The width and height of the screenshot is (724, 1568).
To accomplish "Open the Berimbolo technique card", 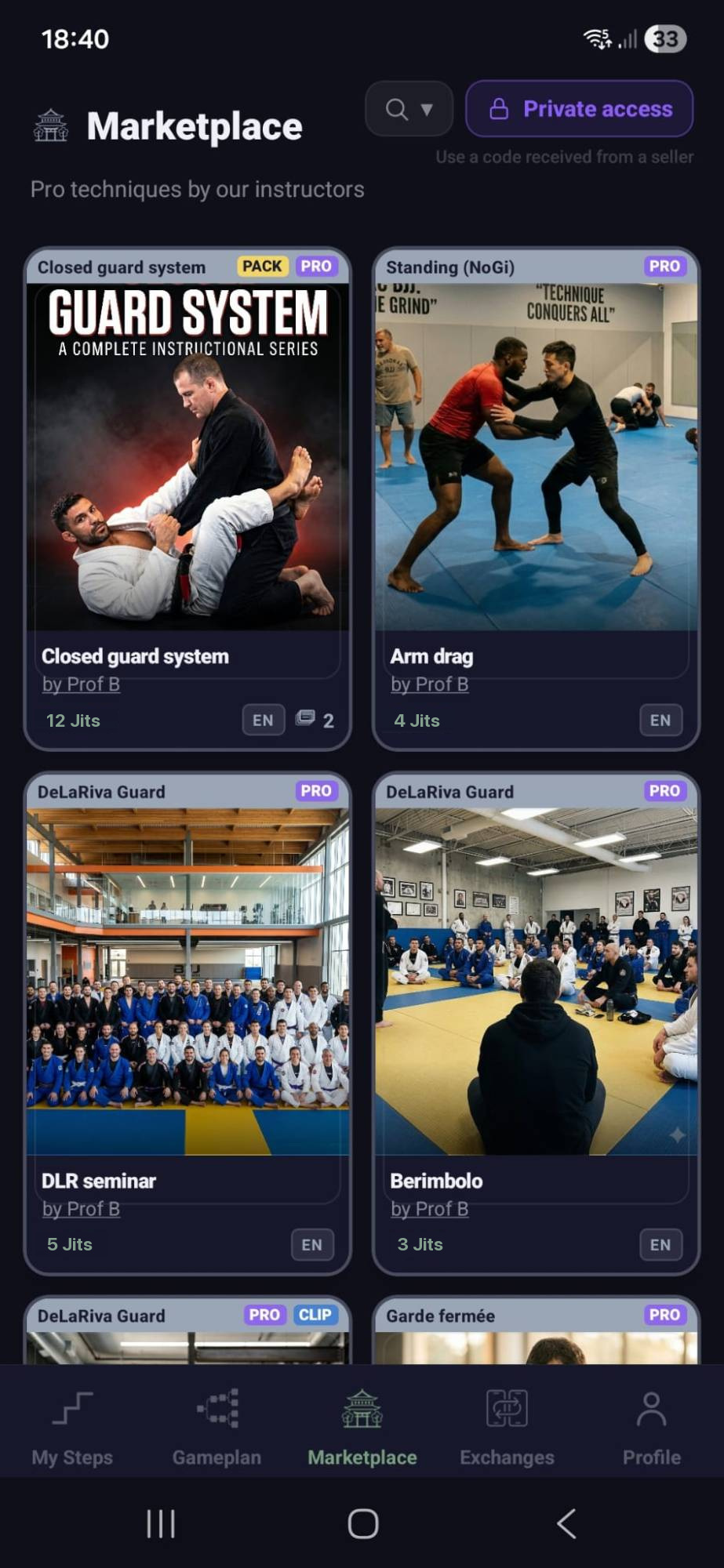I will pos(536,1023).
